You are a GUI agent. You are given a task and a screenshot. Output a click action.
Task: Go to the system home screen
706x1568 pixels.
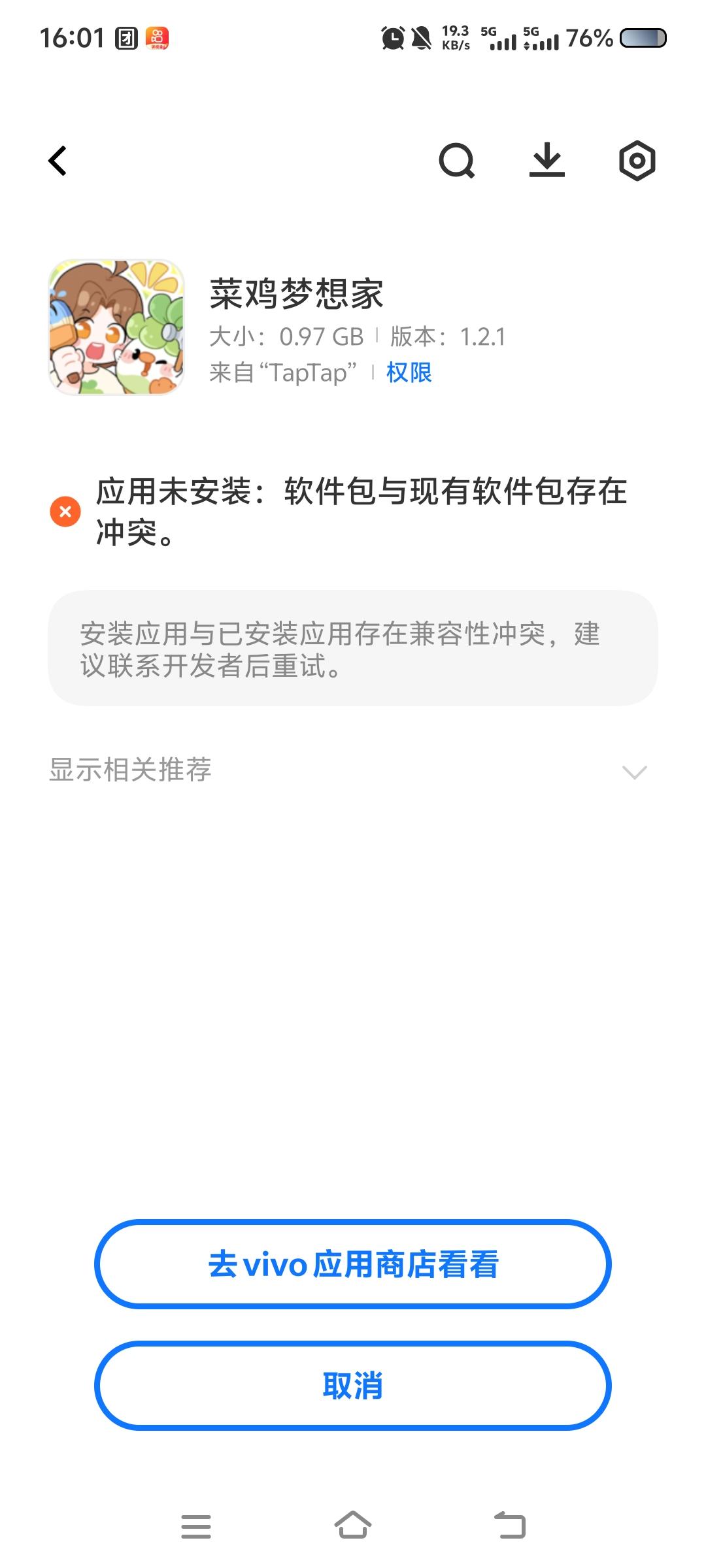coord(353,1526)
